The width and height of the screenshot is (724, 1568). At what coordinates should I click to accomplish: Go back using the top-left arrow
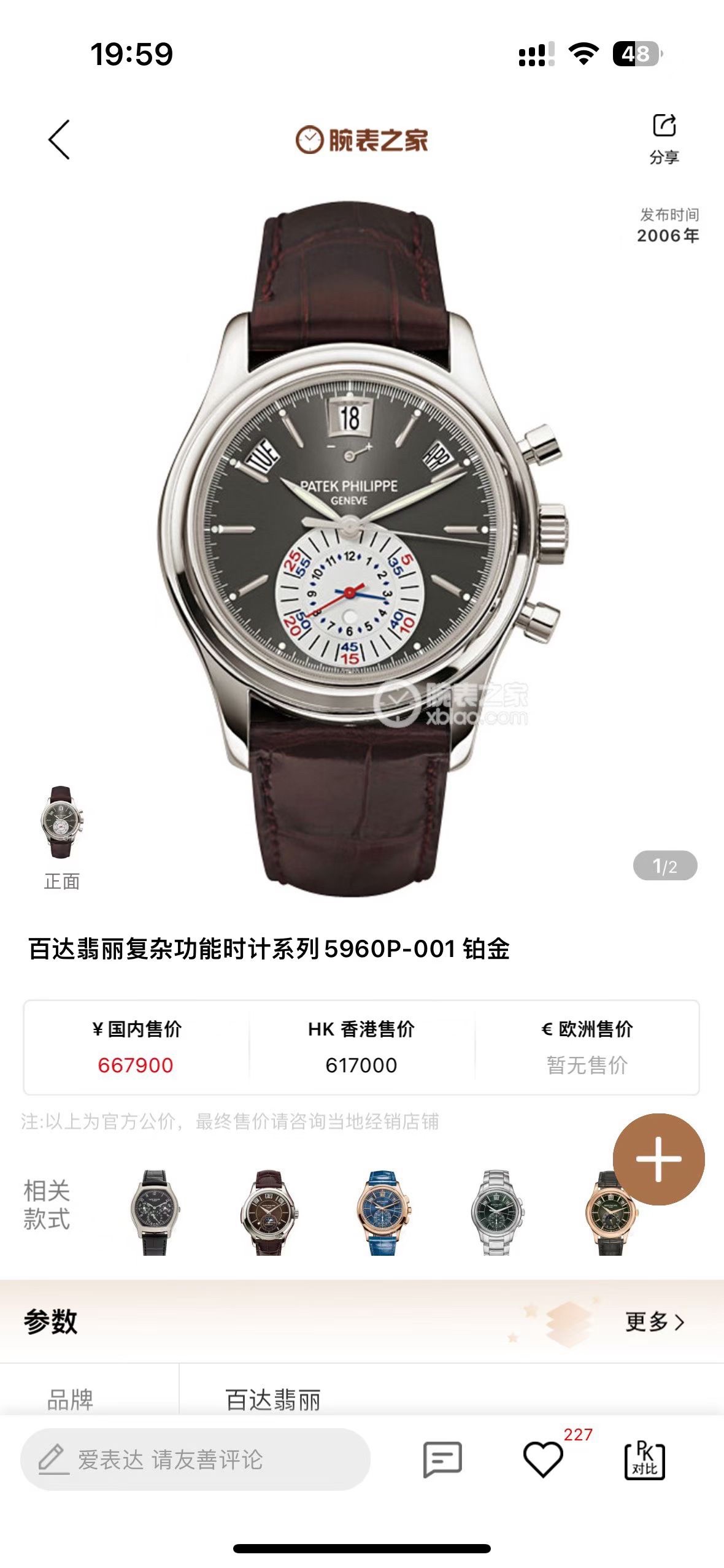click(x=60, y=139)
